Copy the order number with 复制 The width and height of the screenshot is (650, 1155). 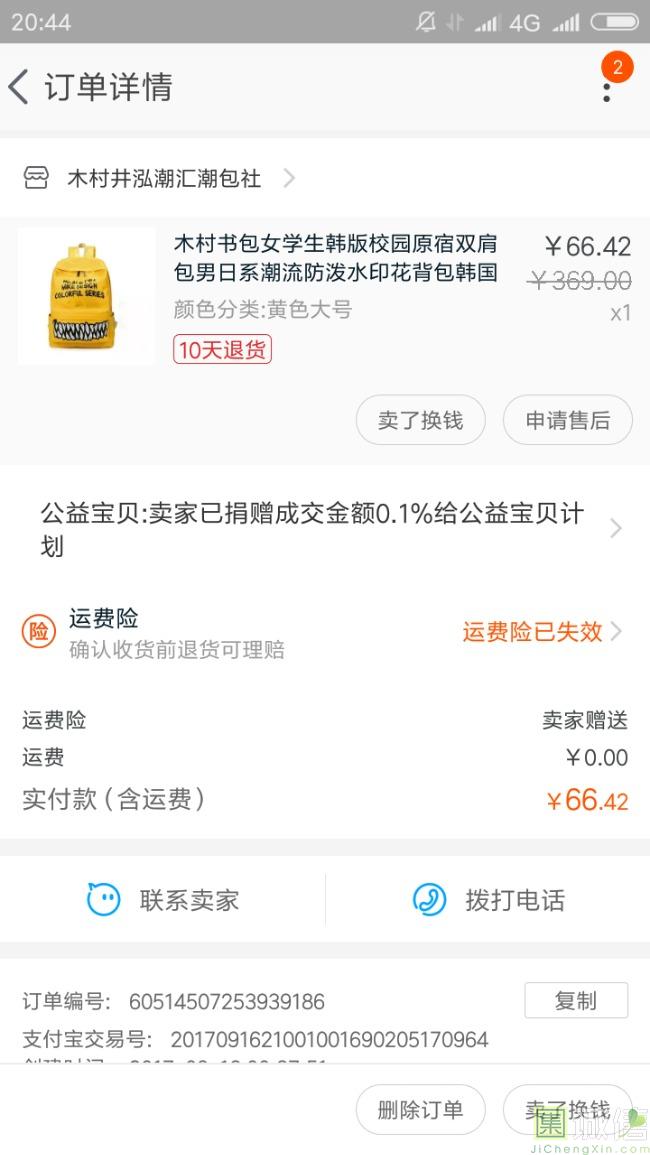[576, 1000]
